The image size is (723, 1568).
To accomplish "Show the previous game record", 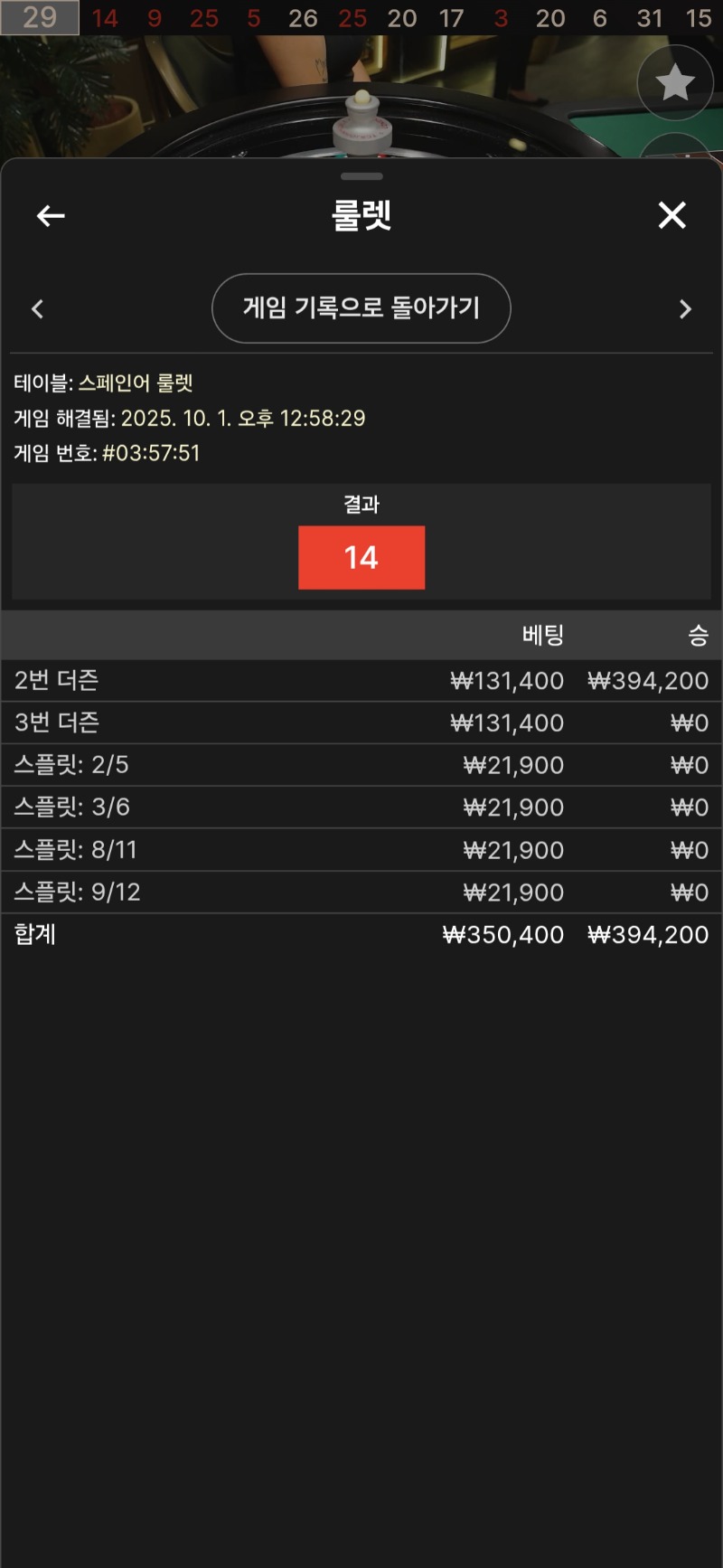I will [38, 309].
